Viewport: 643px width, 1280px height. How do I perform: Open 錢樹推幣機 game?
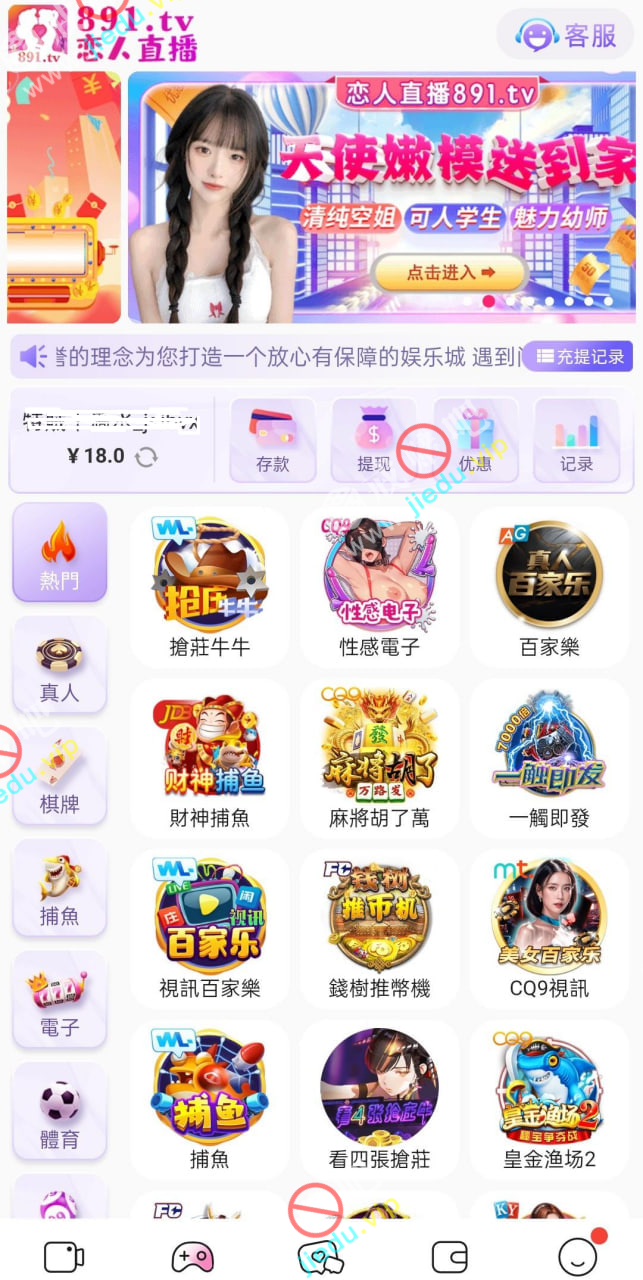(x=379, y=930)
